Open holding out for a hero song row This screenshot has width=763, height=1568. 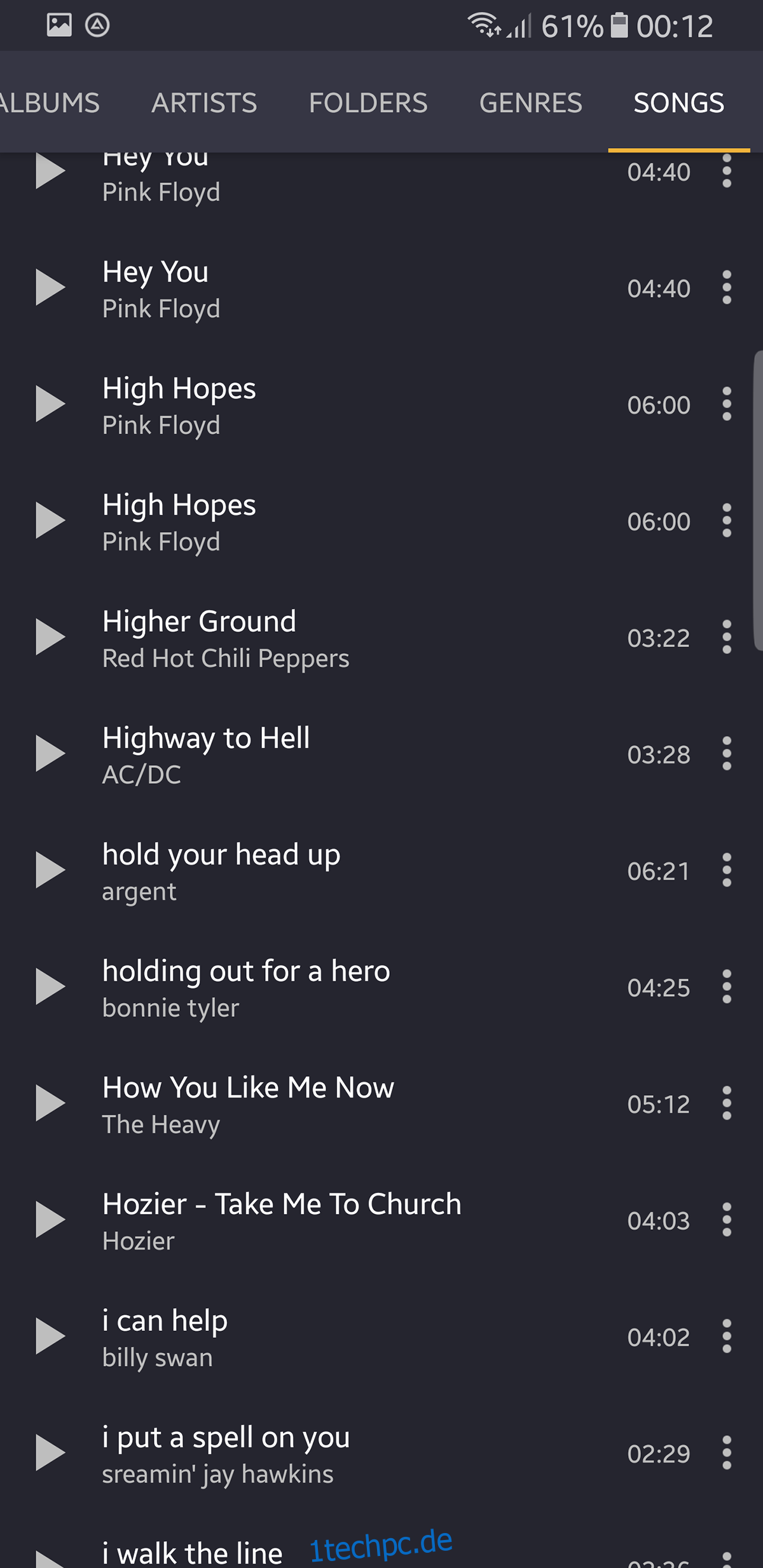pos(381,987)
